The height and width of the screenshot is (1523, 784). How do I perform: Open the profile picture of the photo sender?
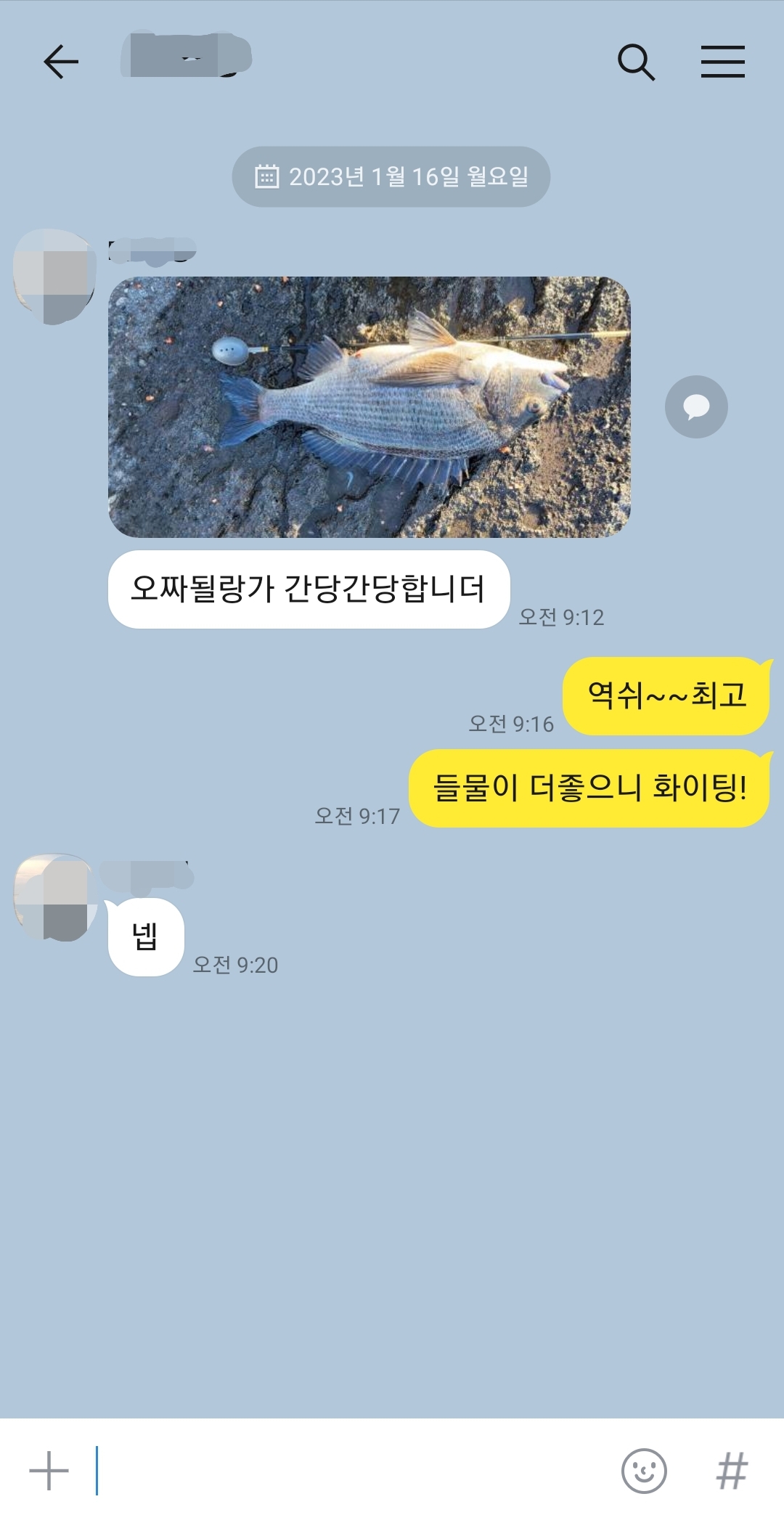(x=55, y=277)
